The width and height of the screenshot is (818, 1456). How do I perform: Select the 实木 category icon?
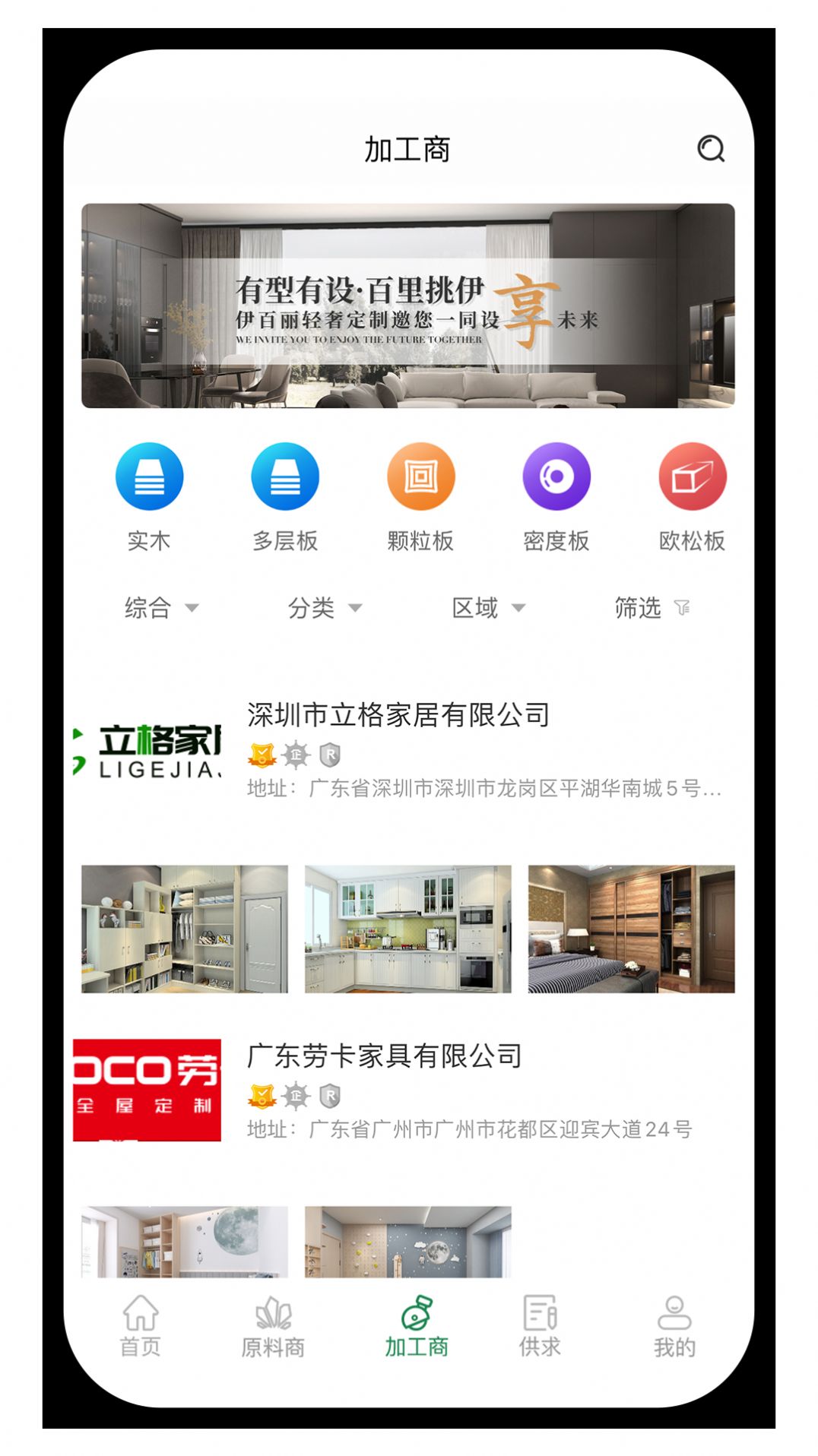[x=150, y=477]
